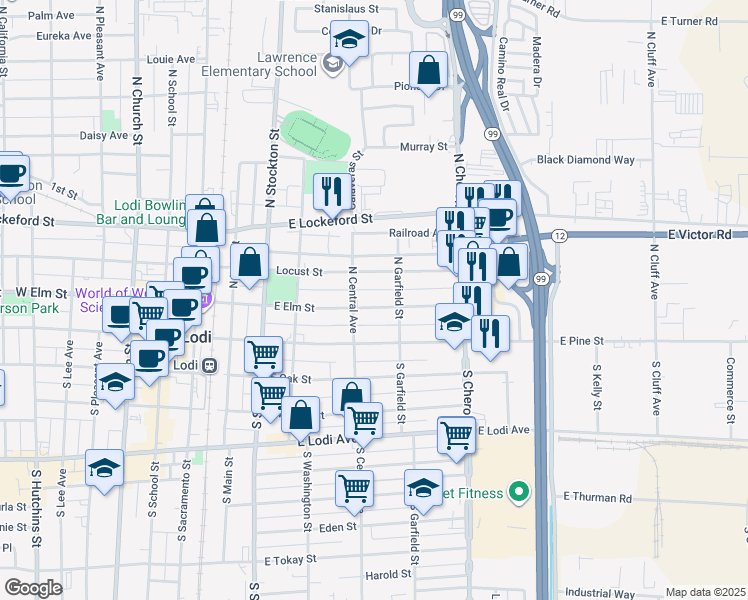Select the restaurant marker left of E Pine St label
The image size is (748, 600).
coord(490,337)
